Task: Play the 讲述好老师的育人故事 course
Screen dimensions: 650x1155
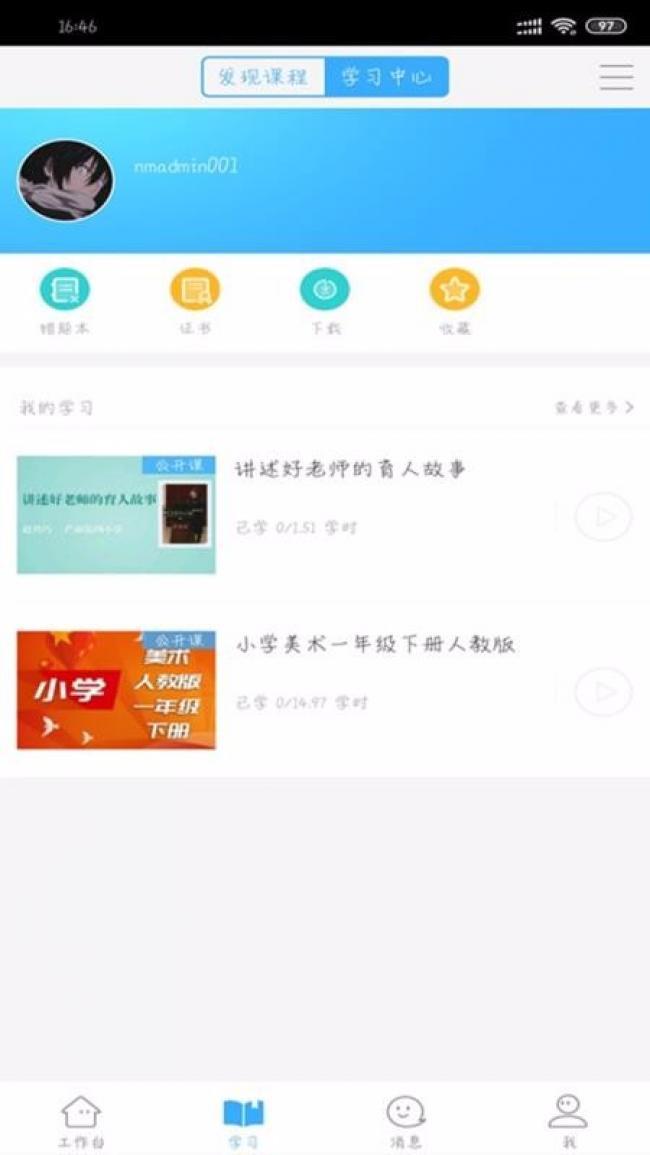Action: 604,517
